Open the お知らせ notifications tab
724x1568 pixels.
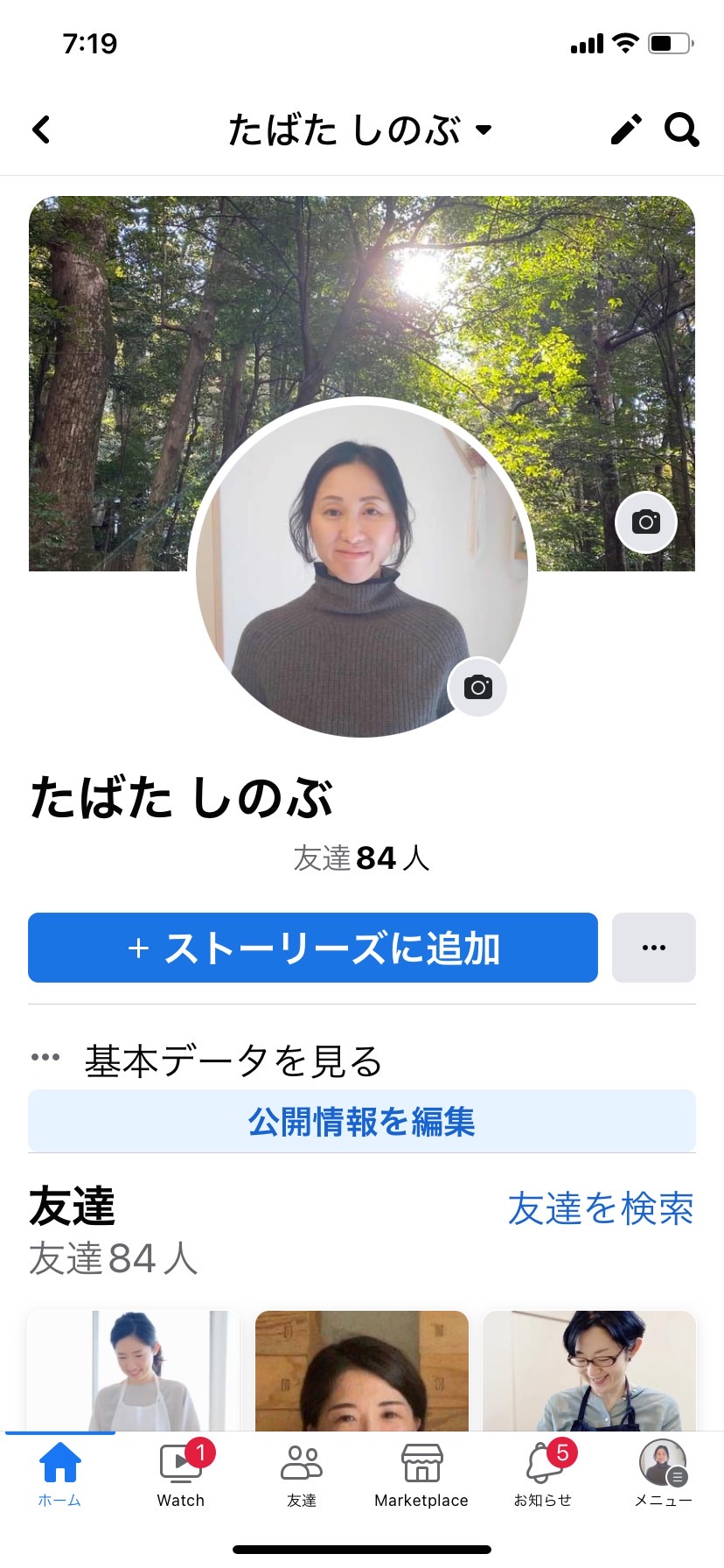[x=543, y=1473]
